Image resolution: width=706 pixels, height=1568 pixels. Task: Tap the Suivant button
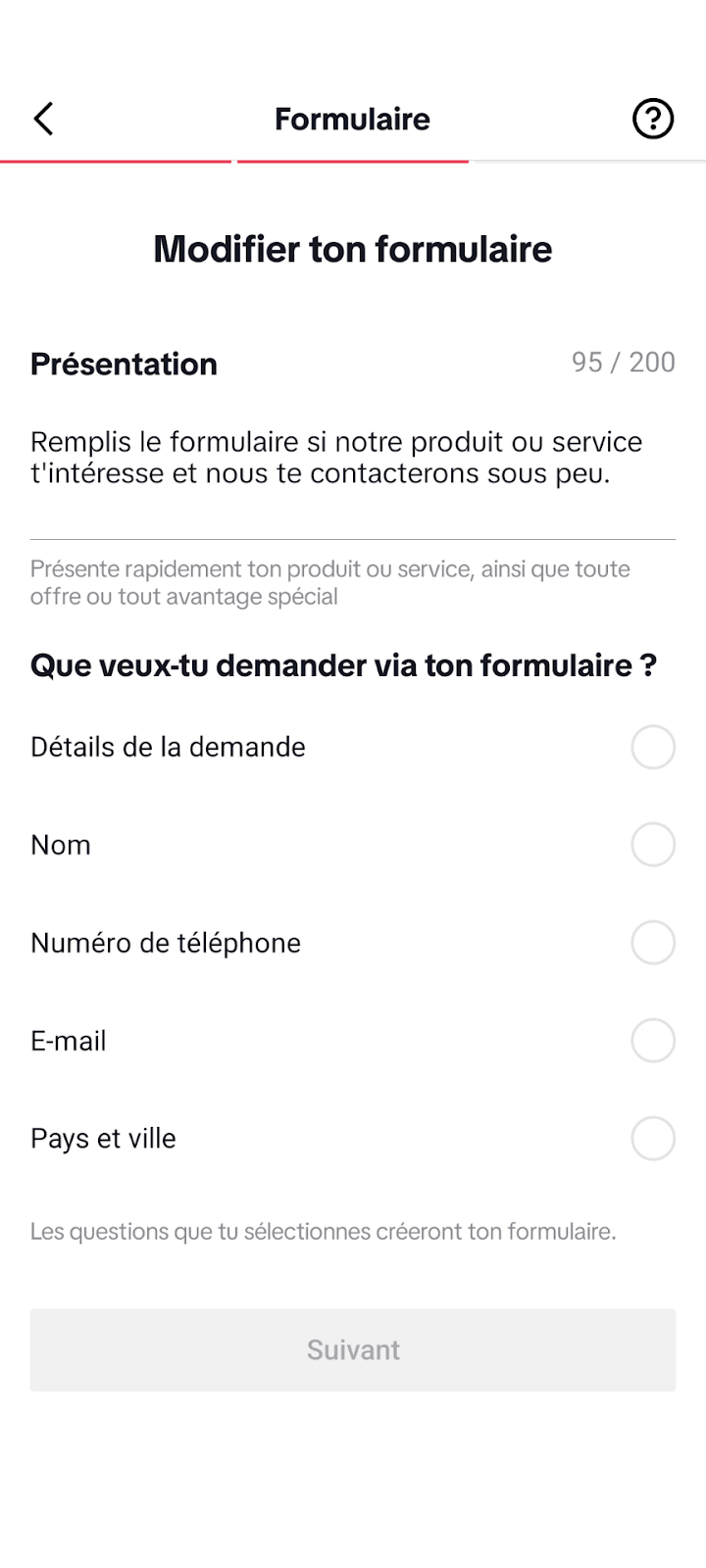(353, 1349)
